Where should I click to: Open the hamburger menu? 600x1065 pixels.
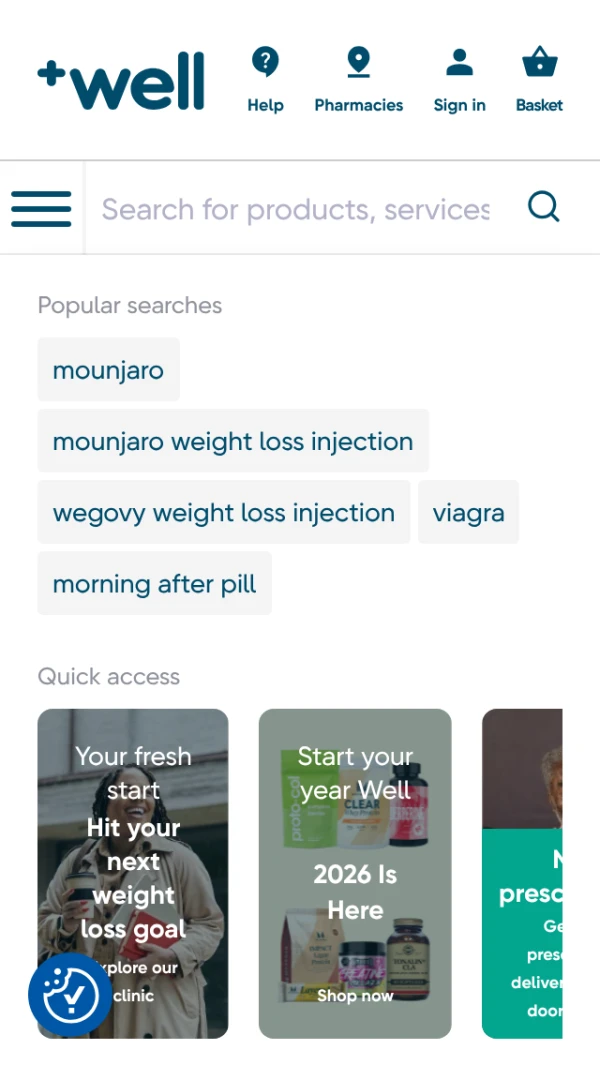pos(41,209)
